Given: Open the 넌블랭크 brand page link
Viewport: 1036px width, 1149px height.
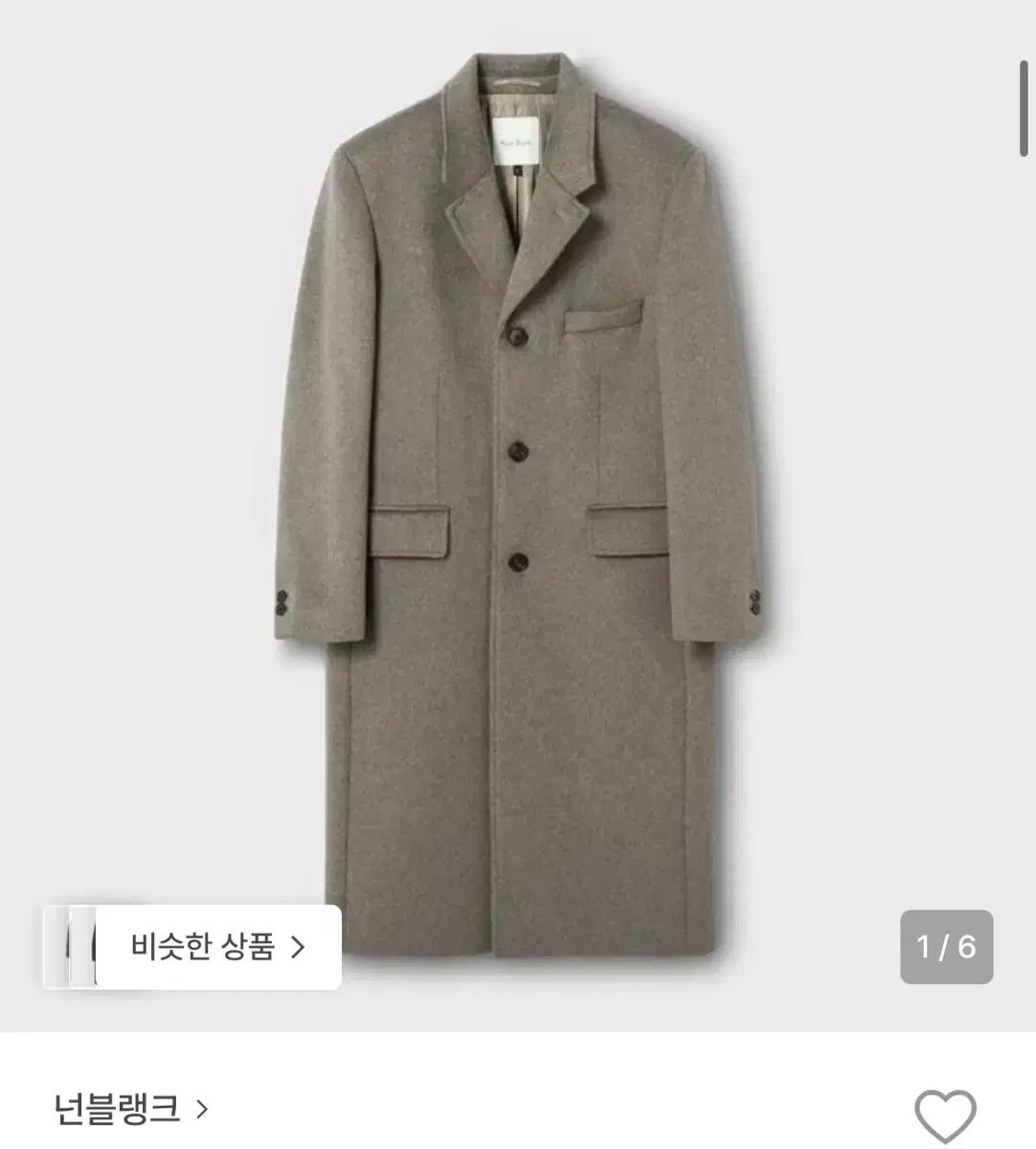Looking at the screenshot, I should click(x=131, y=1110).
